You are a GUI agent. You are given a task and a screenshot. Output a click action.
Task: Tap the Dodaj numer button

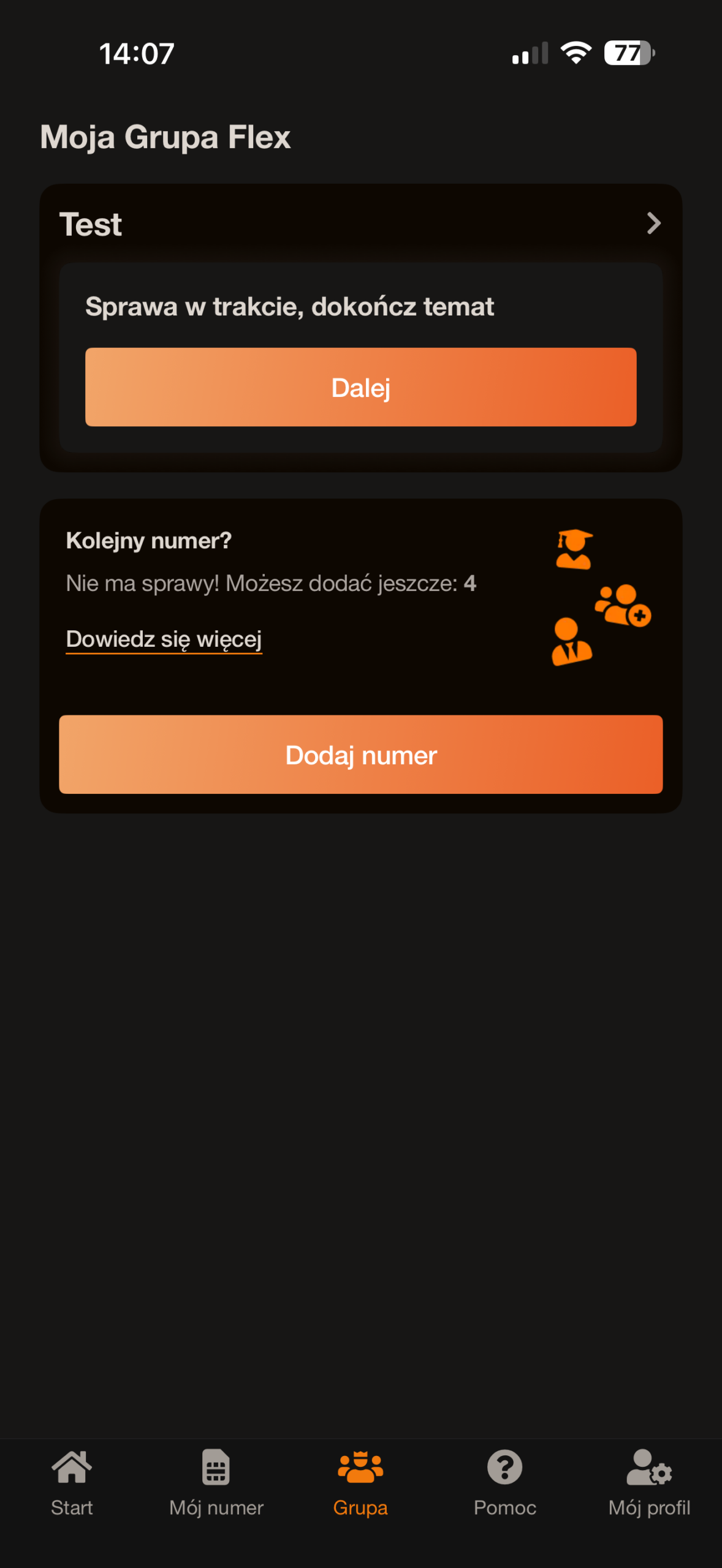(x=360, y=755)
